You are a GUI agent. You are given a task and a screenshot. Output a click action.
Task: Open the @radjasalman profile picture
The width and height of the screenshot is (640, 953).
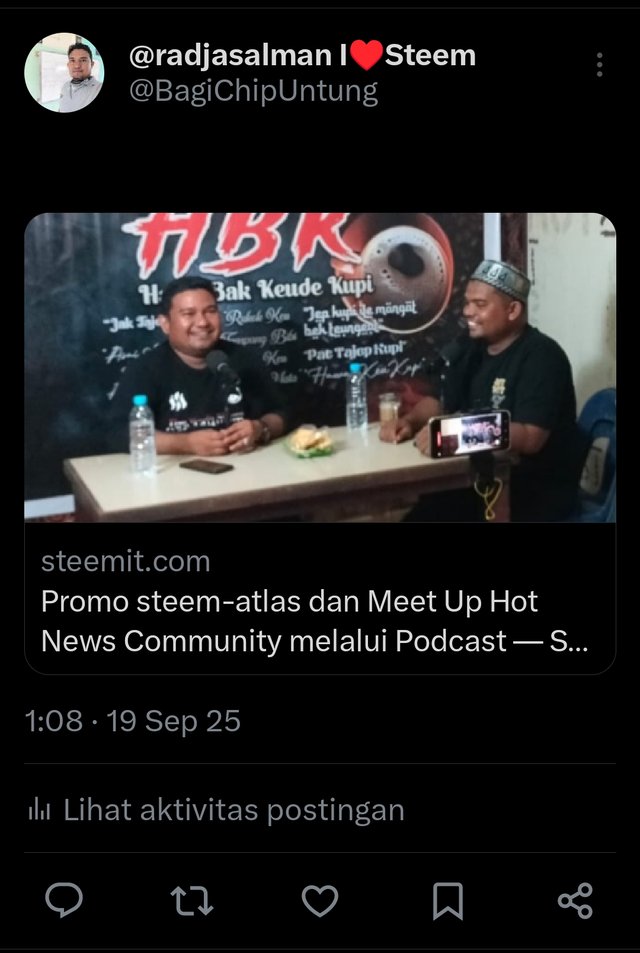tap(64, 73)
